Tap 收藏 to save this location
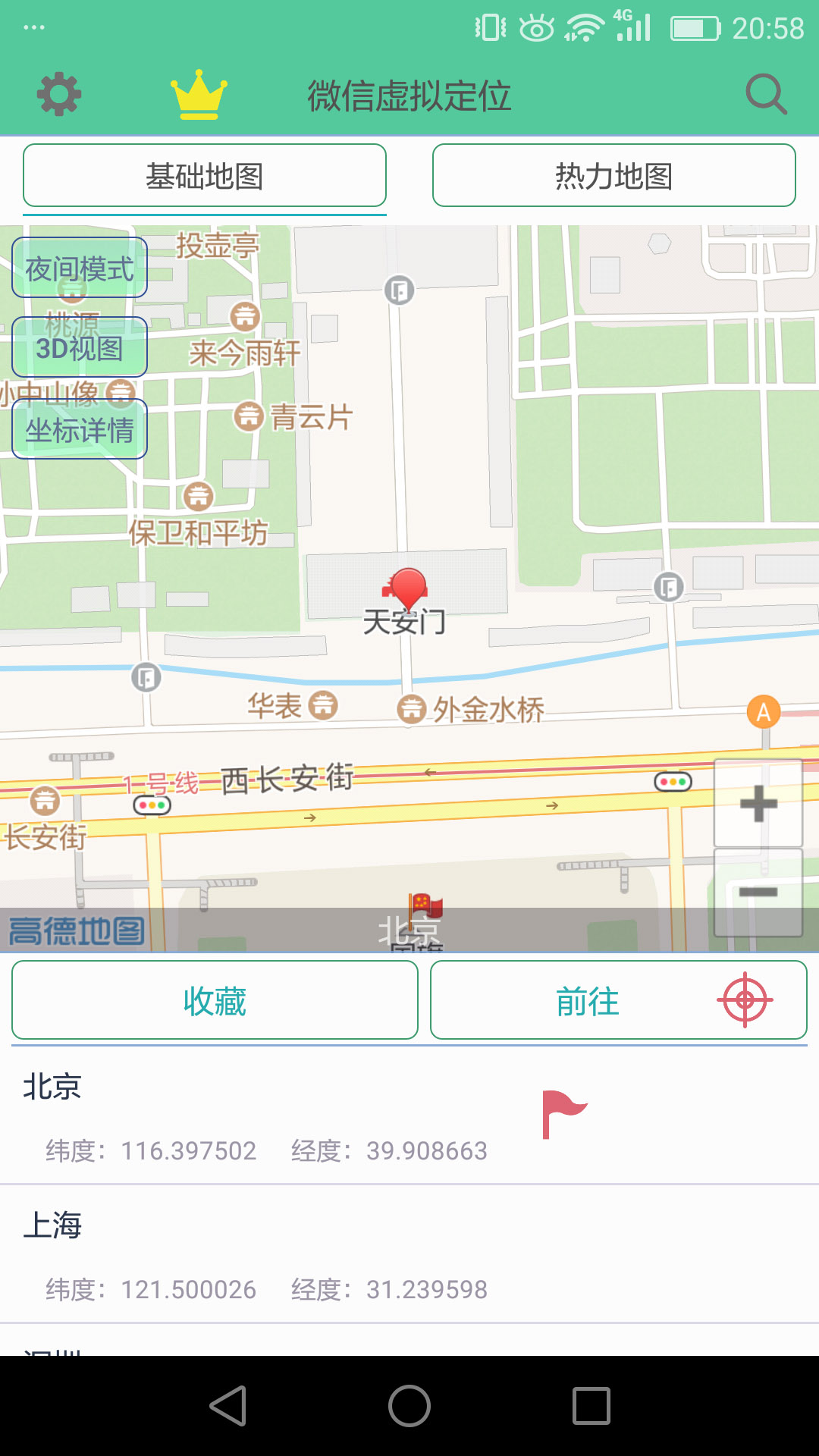Viewport: 819px width, 1456px height. coord(215,1000)
